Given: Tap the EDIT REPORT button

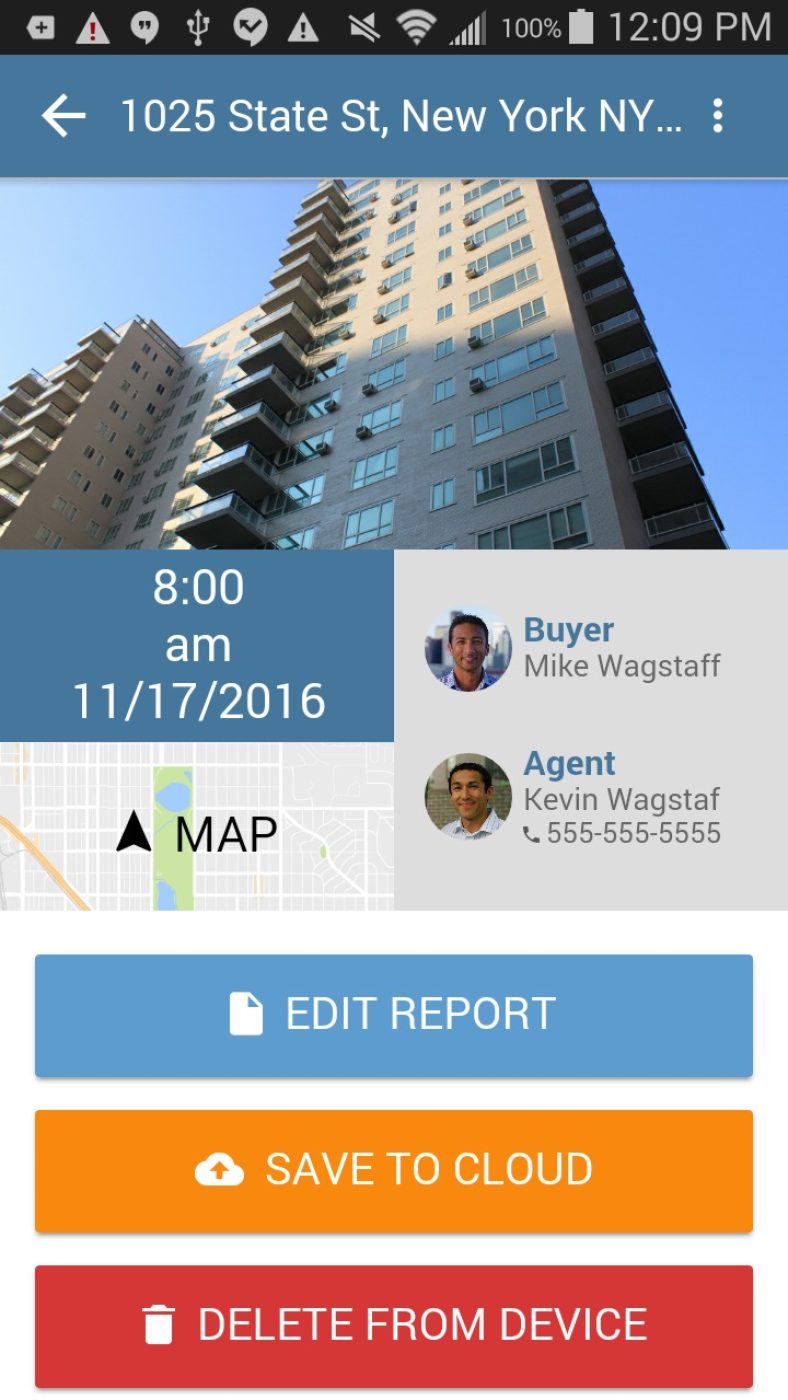Looking at the screenshot, I should click(394, 1014).
